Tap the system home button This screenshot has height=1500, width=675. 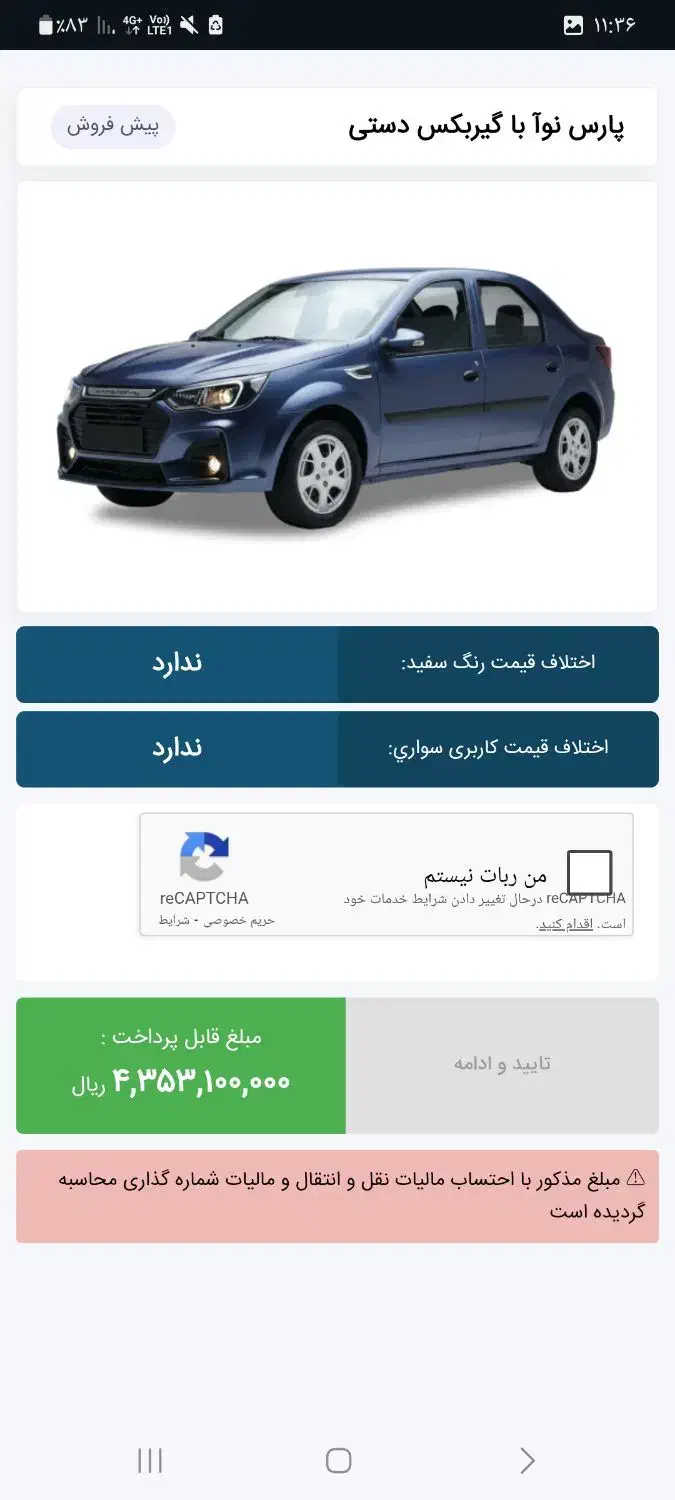338,1461
